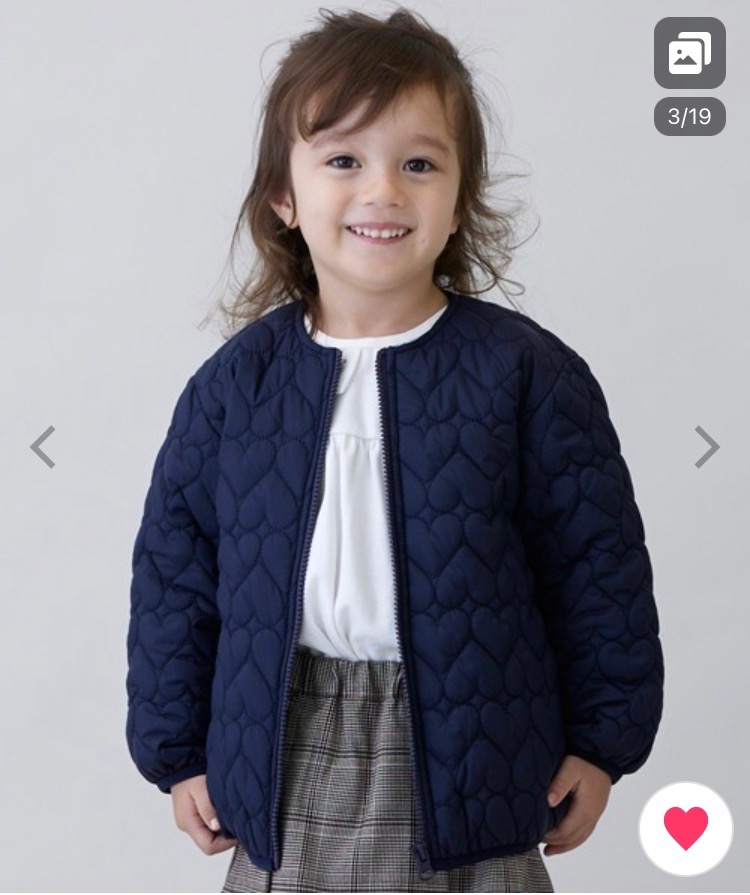Open the image gallery icon

tap(689, 52)
